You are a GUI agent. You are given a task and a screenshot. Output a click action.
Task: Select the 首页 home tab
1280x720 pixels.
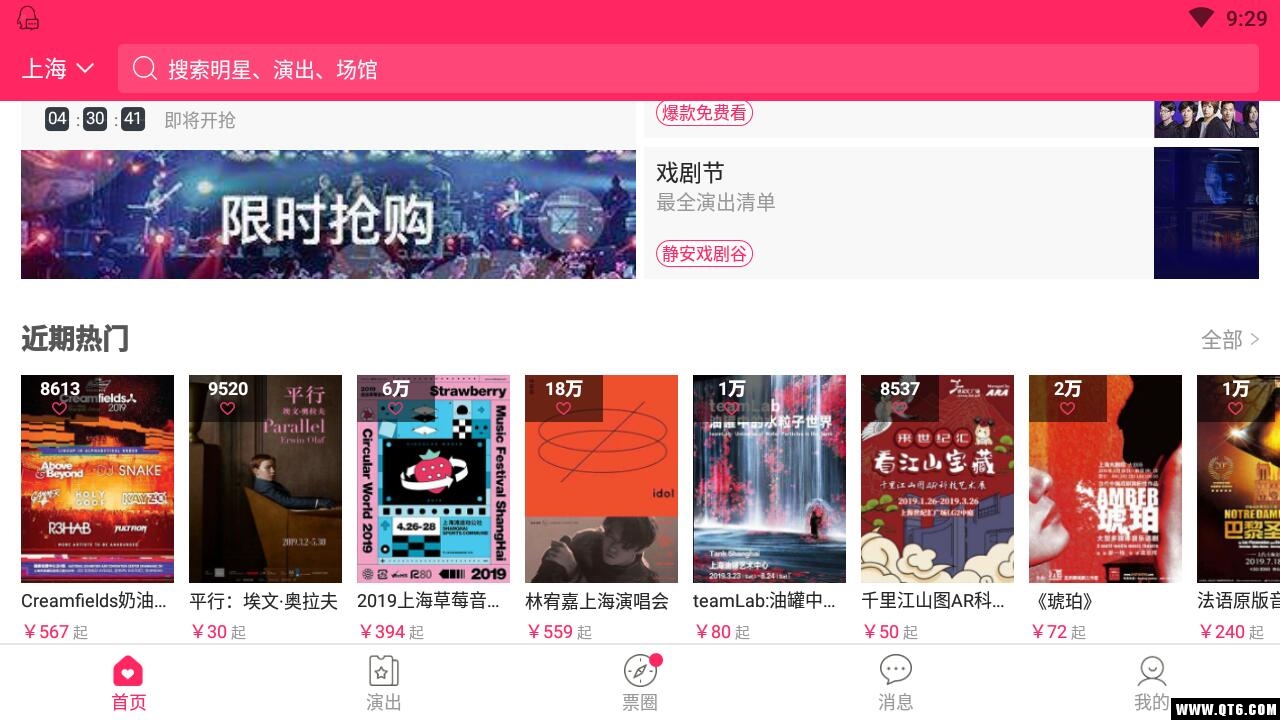(x=128, y=683)
